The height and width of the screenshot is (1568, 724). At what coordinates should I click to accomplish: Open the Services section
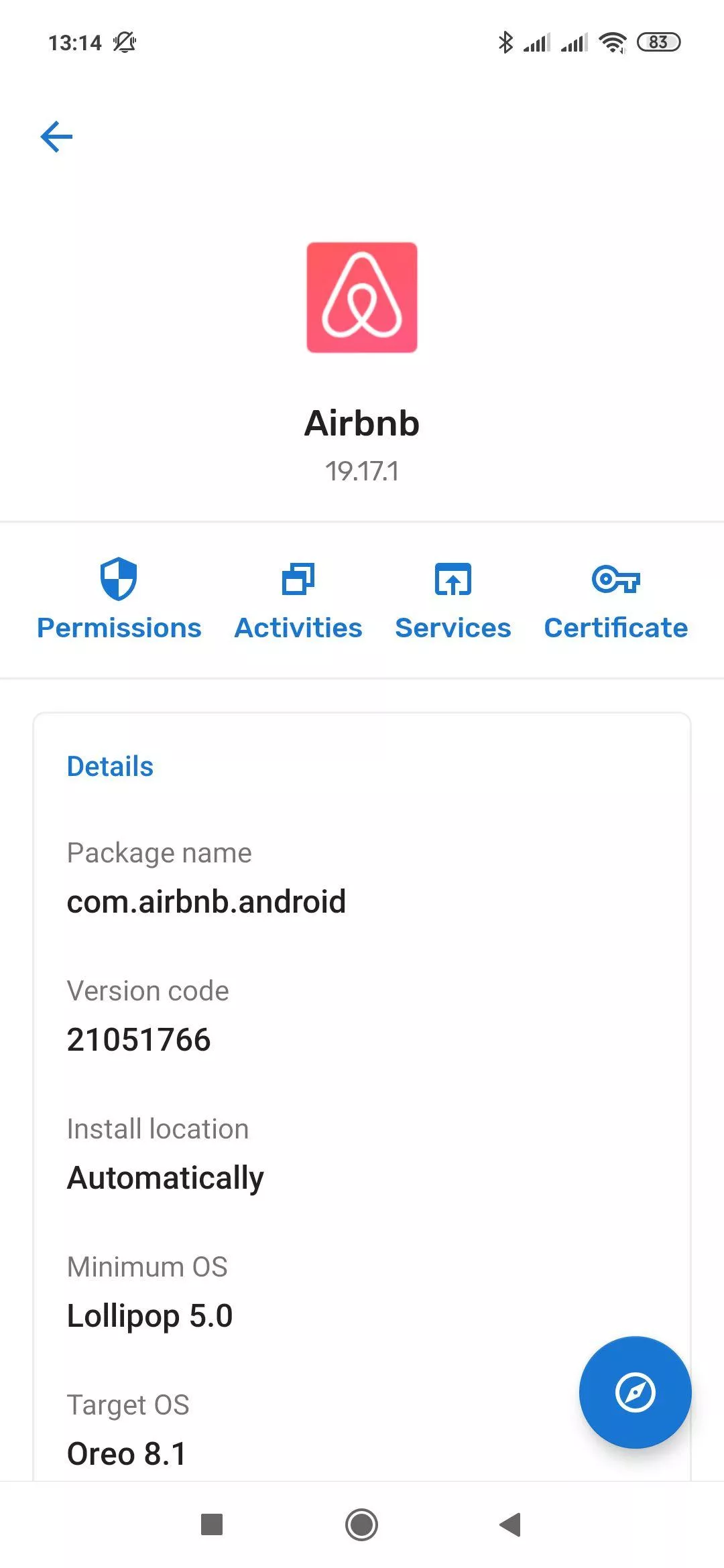point(453,600)
